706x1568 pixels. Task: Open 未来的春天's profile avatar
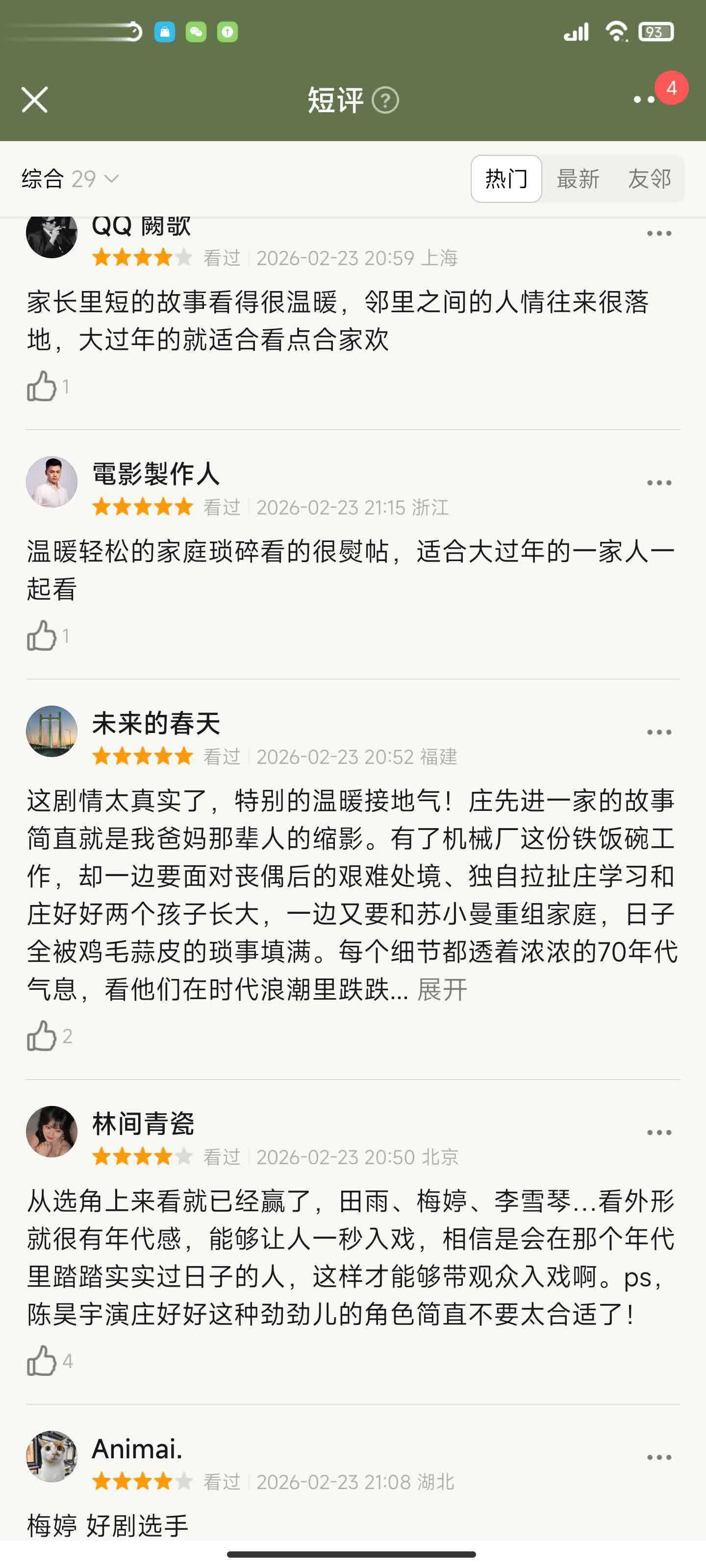pyautogui.click(x=52, y=731)
